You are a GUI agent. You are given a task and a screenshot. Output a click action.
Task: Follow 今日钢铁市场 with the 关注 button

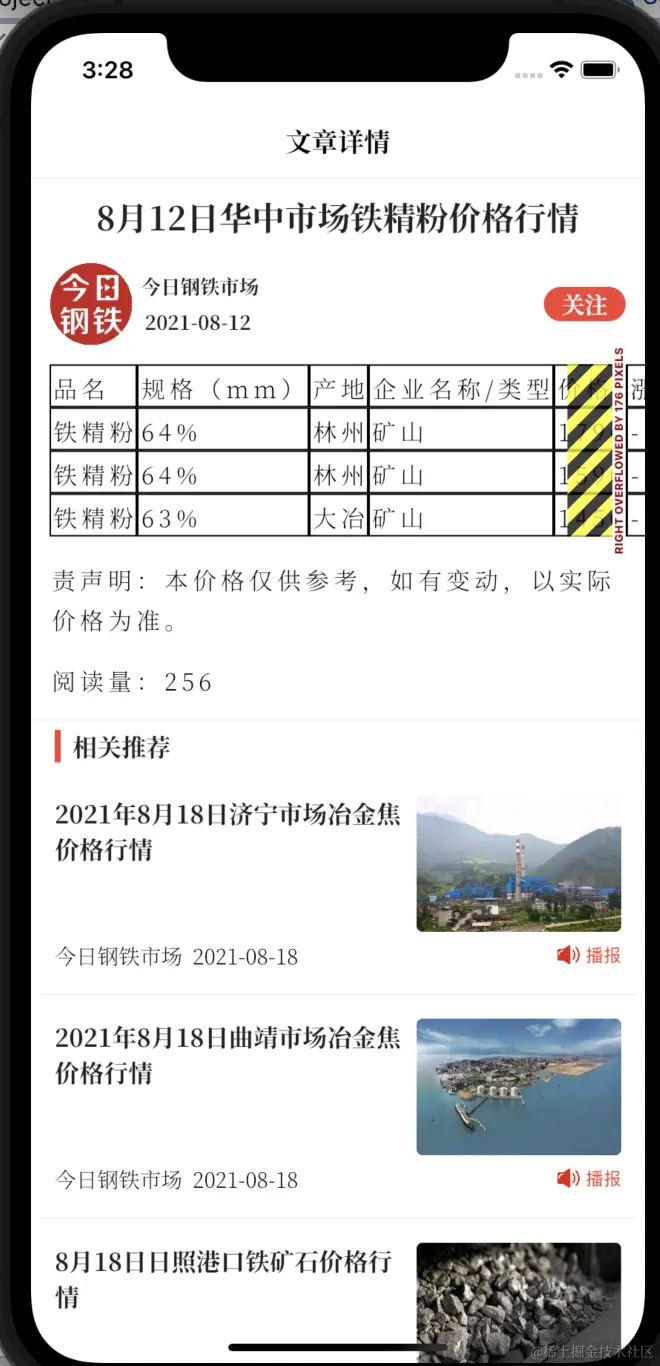[584, 304]
